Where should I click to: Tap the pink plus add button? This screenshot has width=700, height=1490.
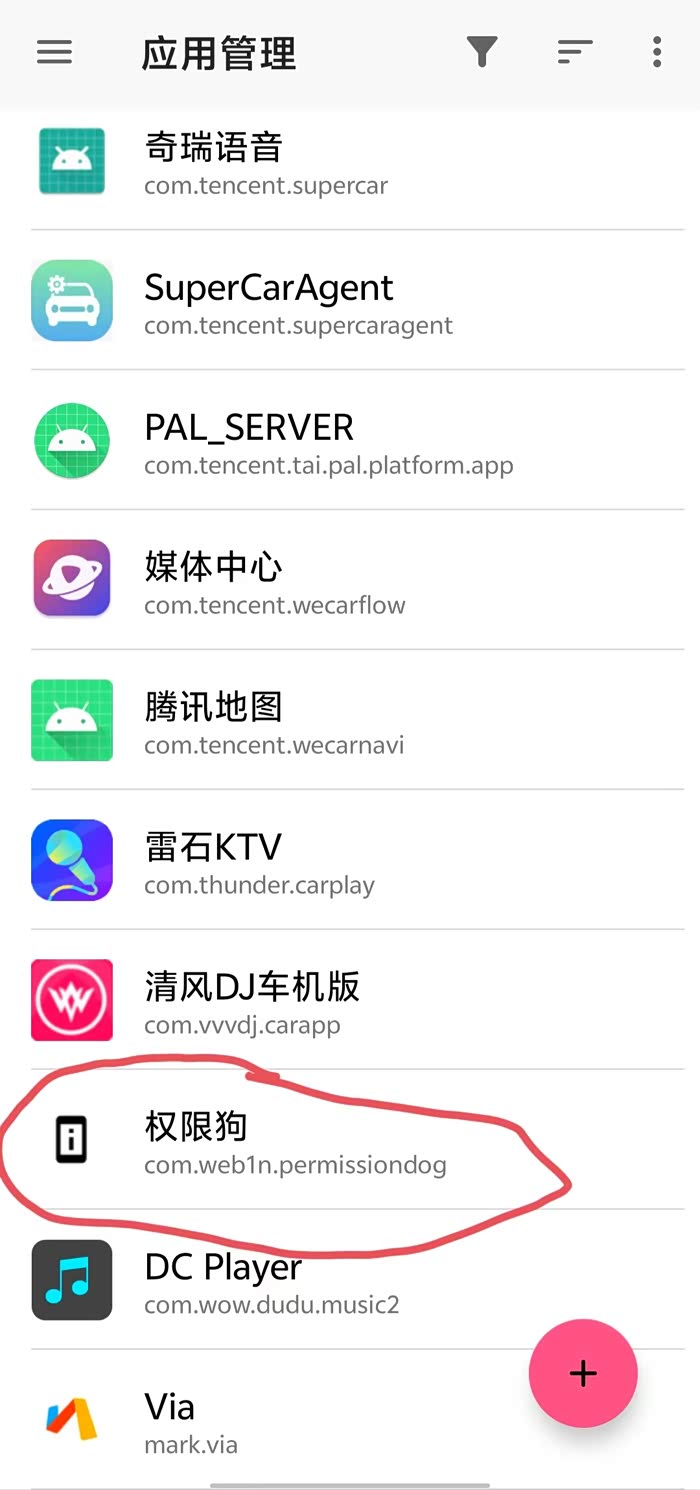pos(583,1373)
